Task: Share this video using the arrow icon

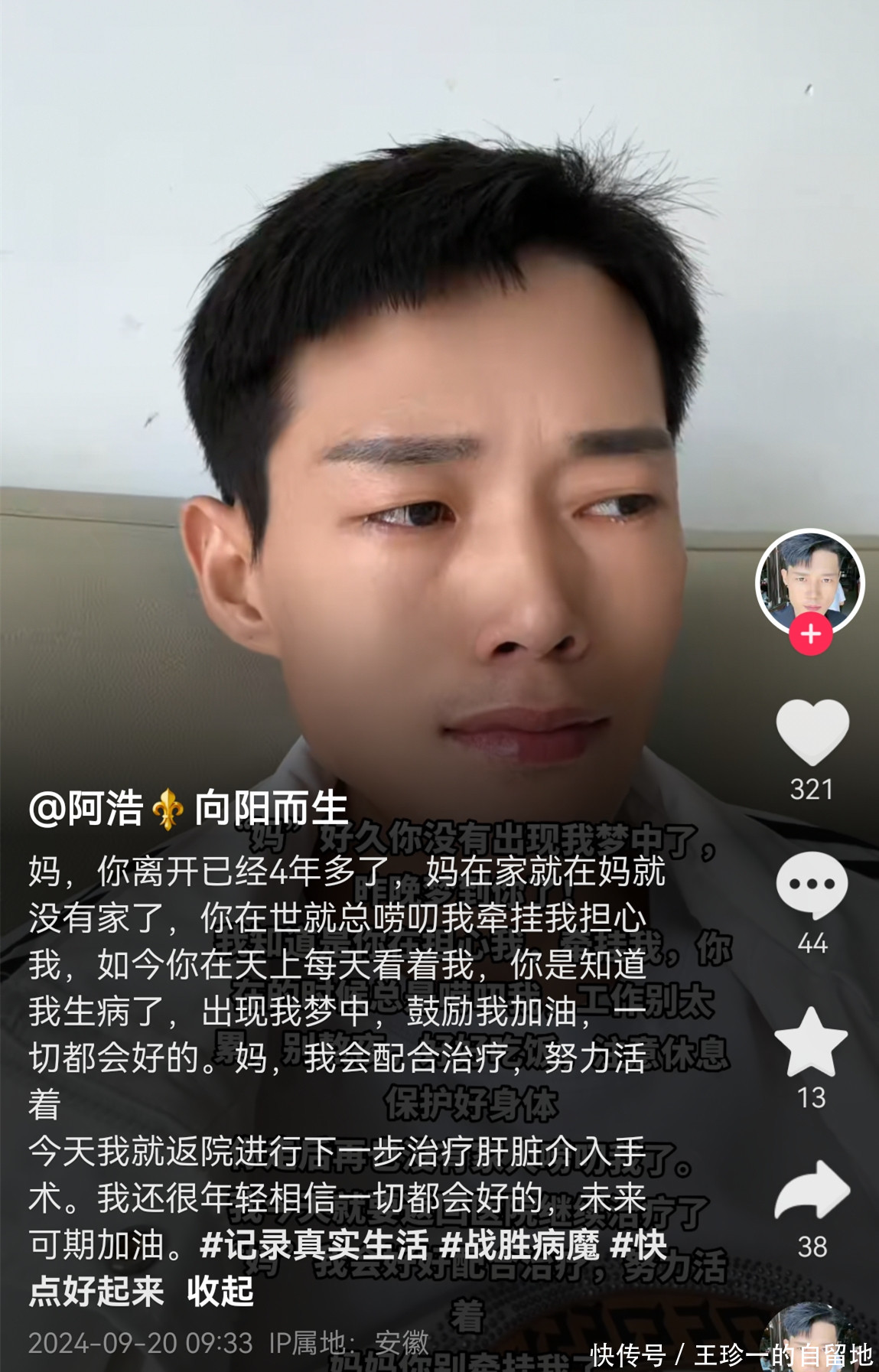Action: [812, 1191]
